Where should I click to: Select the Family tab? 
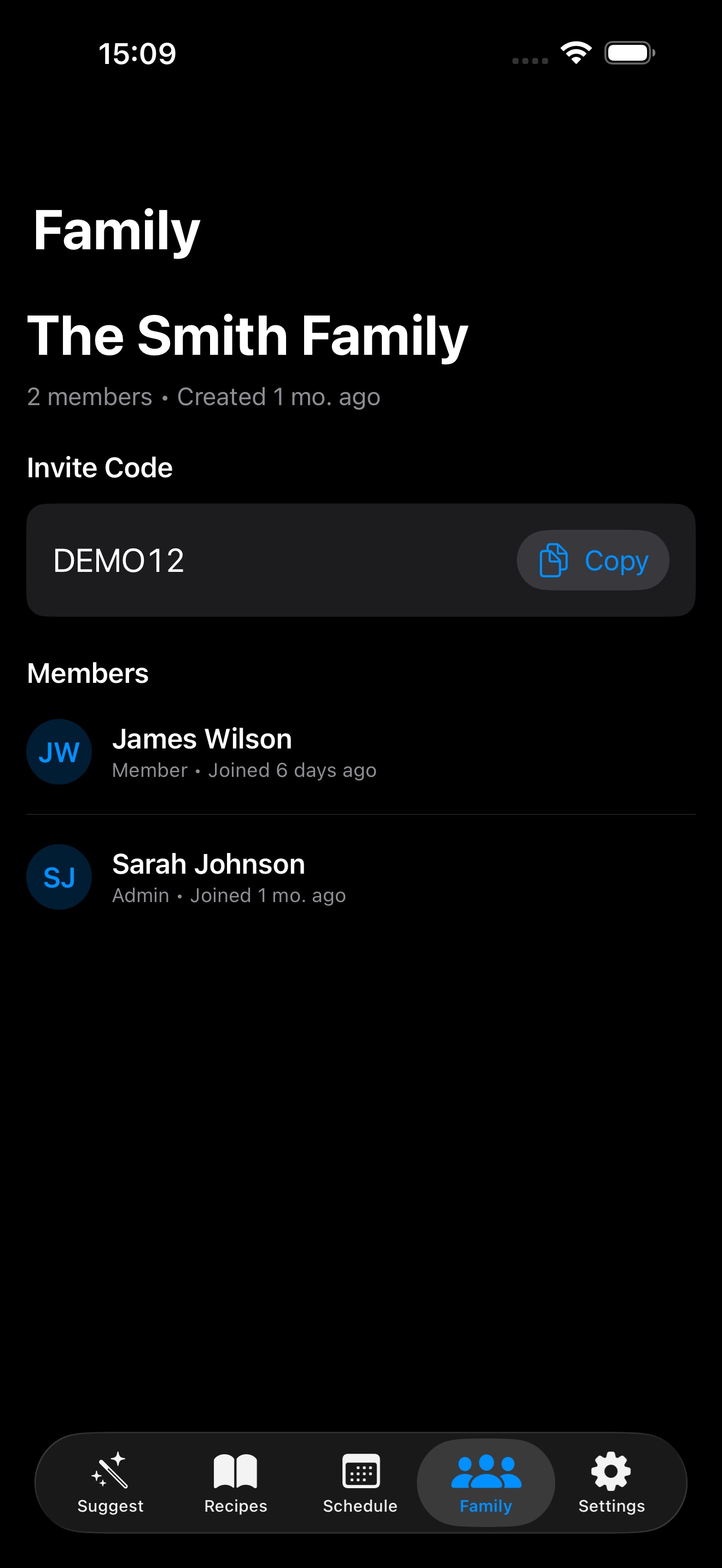pos(486,1483)
